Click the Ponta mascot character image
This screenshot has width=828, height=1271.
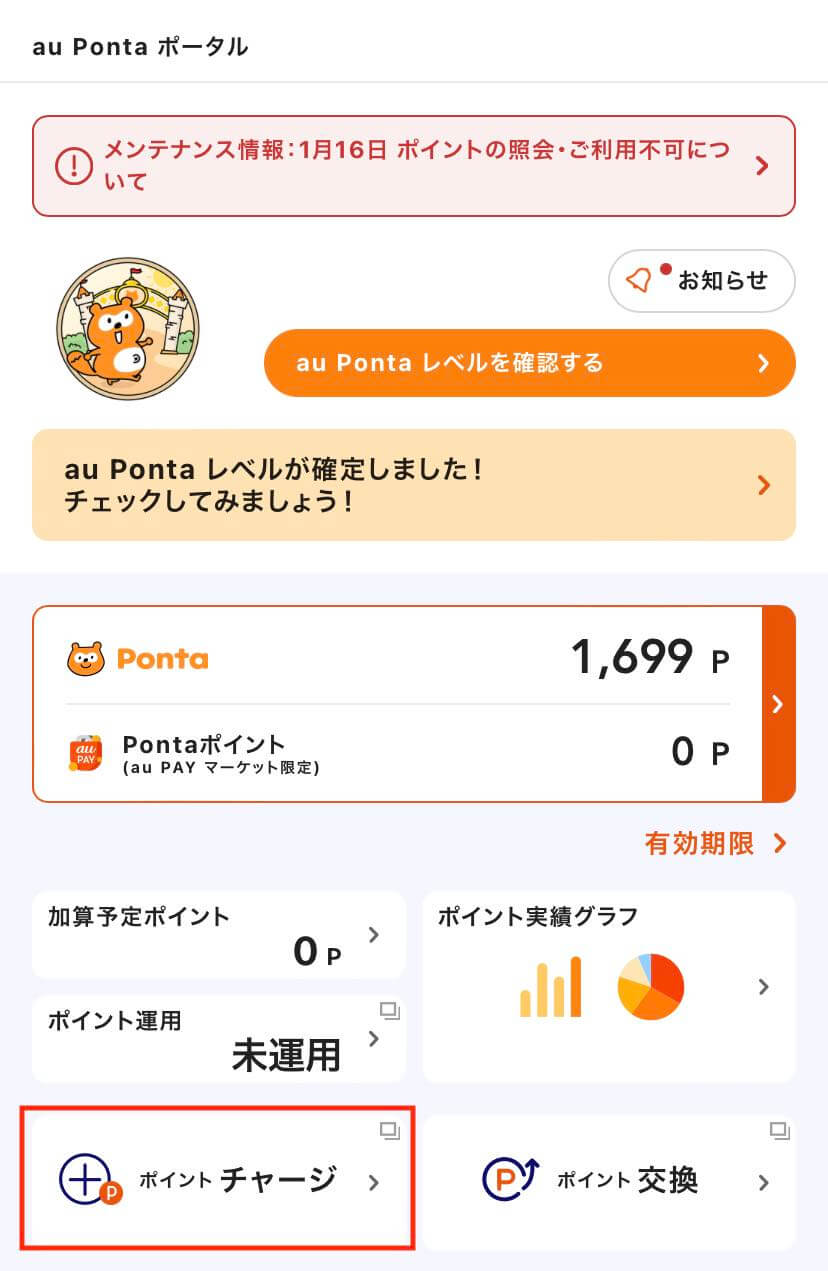point(127,328)
